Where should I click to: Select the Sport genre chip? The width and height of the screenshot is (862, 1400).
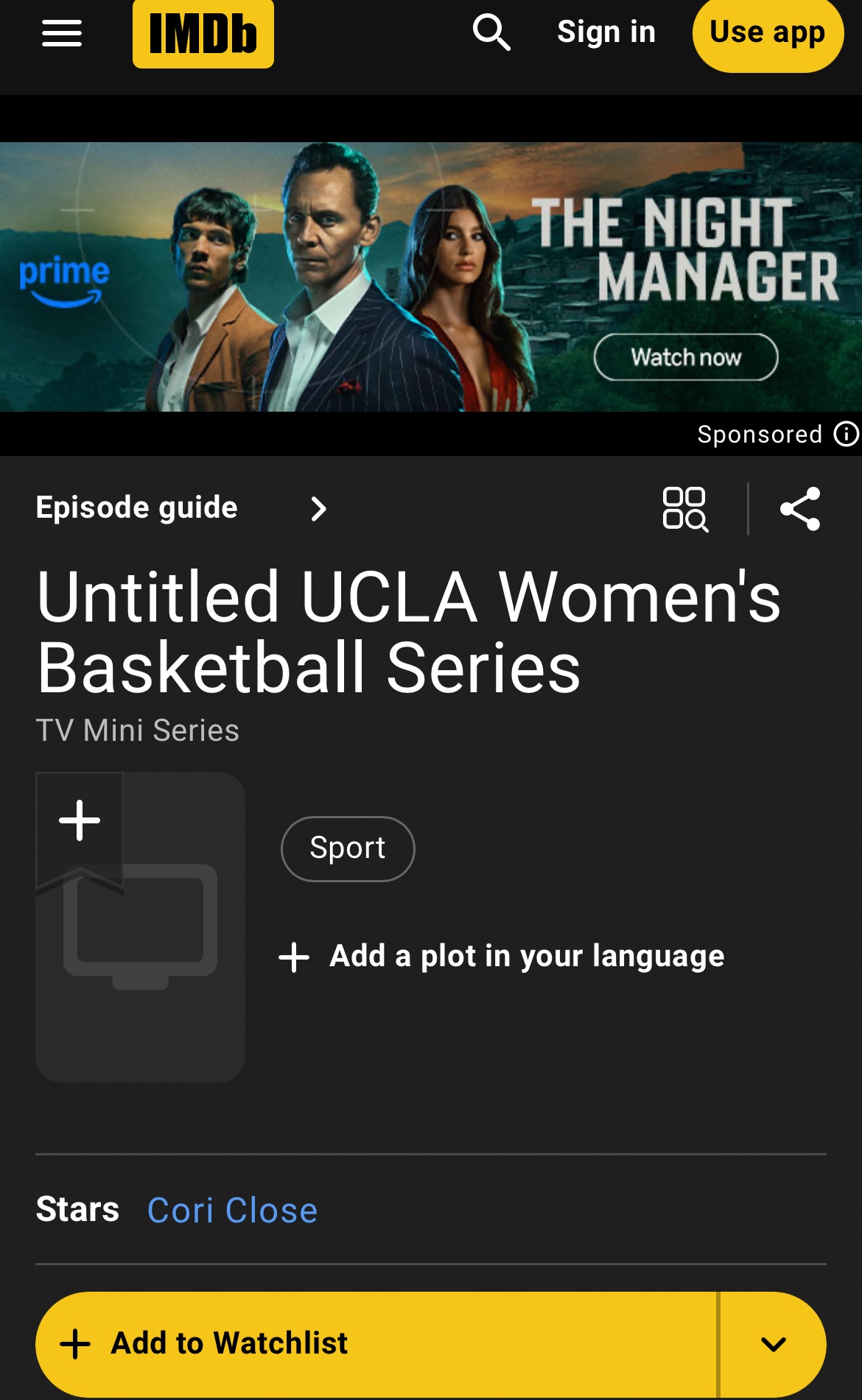[348, 848]
